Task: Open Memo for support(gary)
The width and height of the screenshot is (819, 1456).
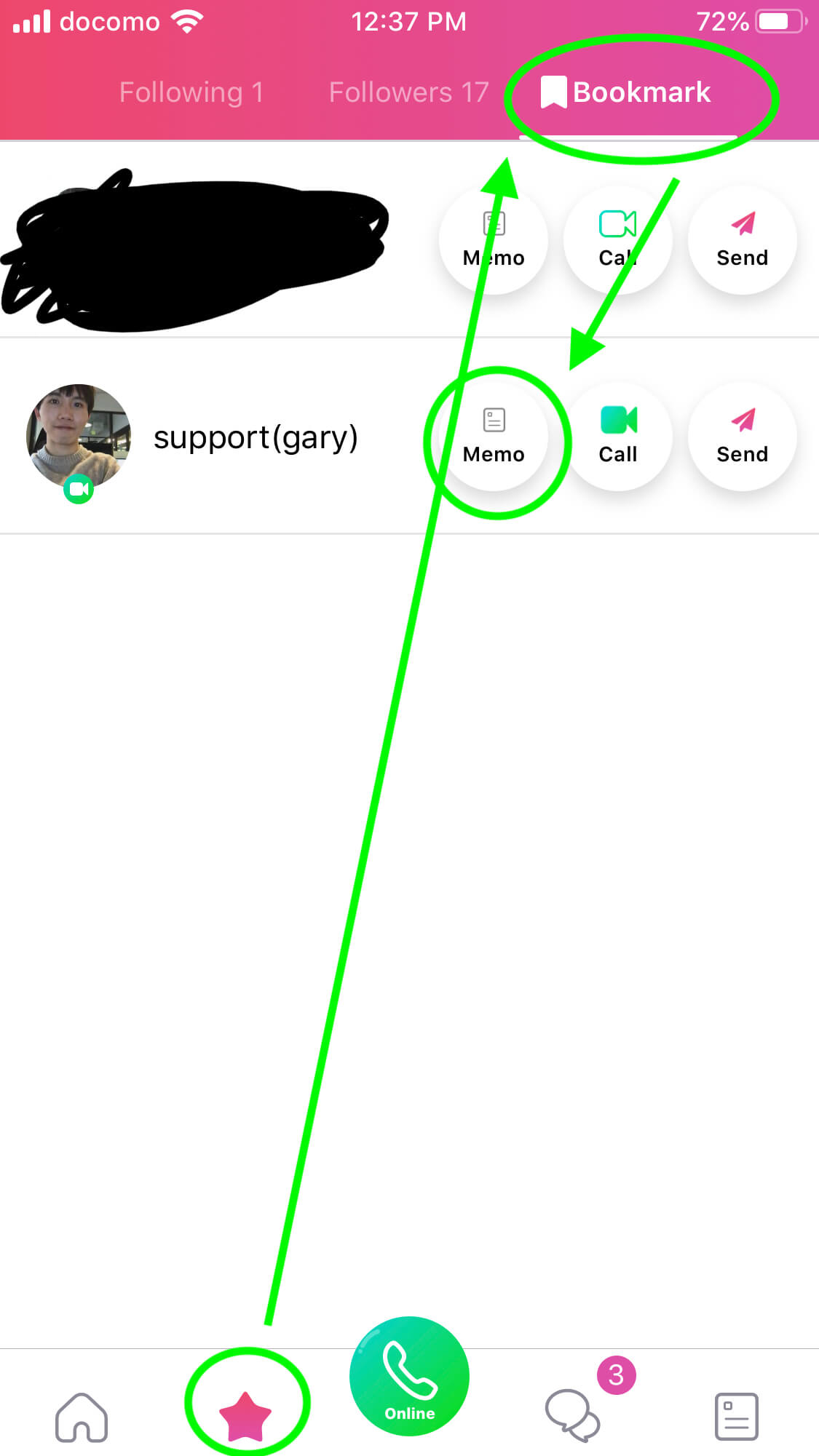Action: [x=494, y=436]
